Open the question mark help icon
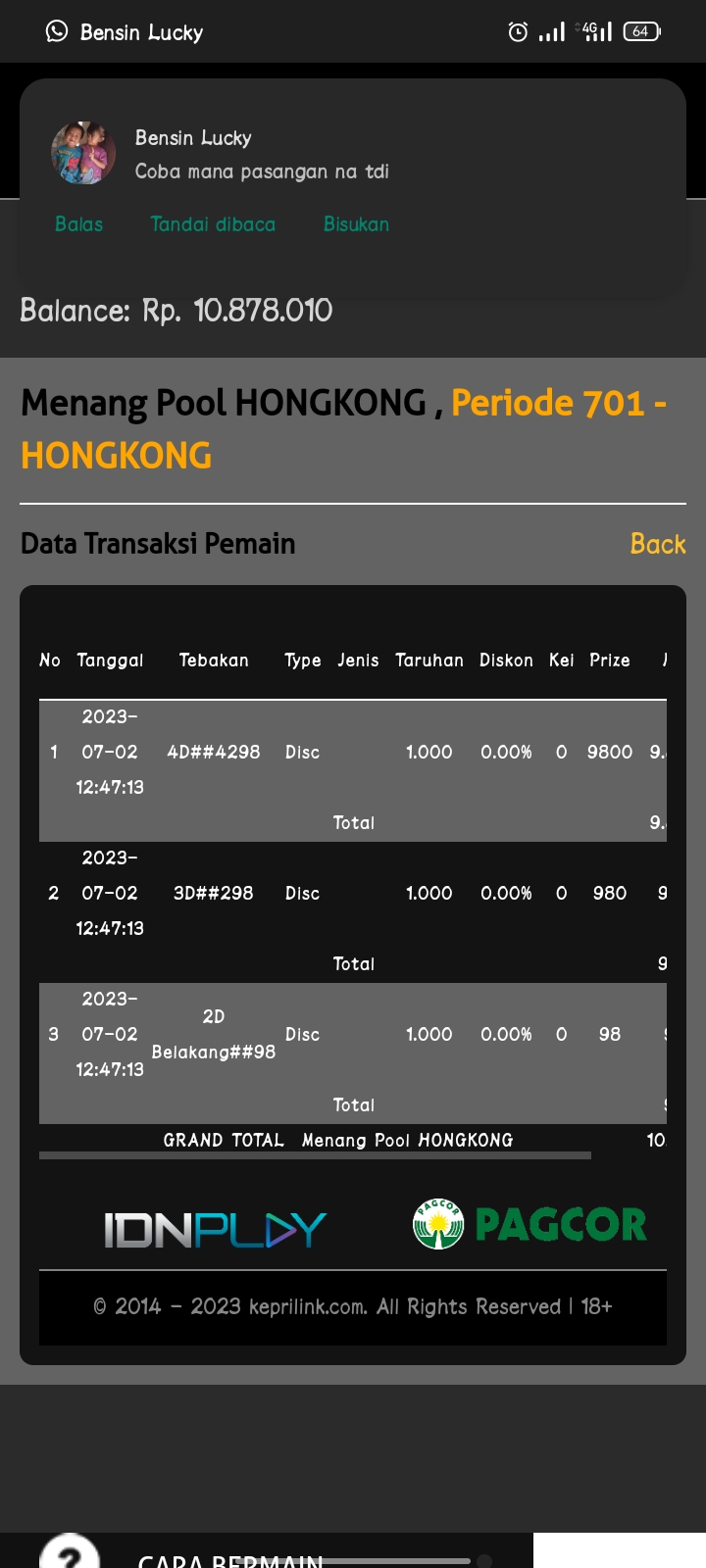The height and width of the screenshot is (1568, 706). click(69, 1554)
